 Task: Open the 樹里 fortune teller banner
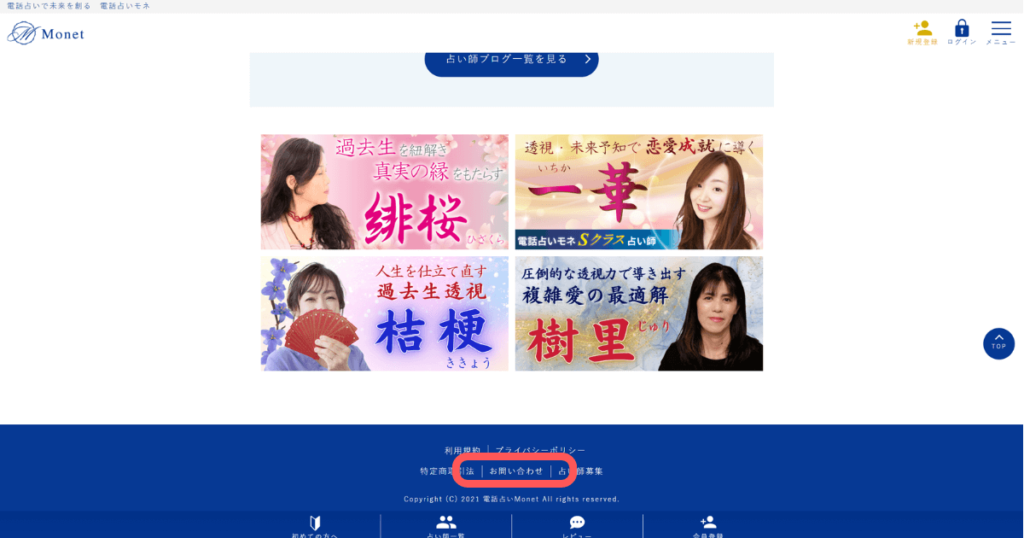(x=638, y=313)
